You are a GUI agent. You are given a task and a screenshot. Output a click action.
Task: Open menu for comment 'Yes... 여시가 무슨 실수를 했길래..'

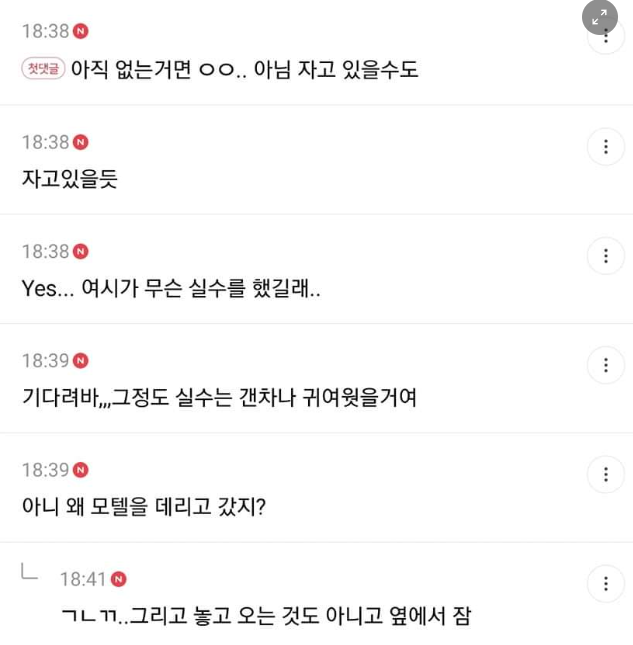605,256
